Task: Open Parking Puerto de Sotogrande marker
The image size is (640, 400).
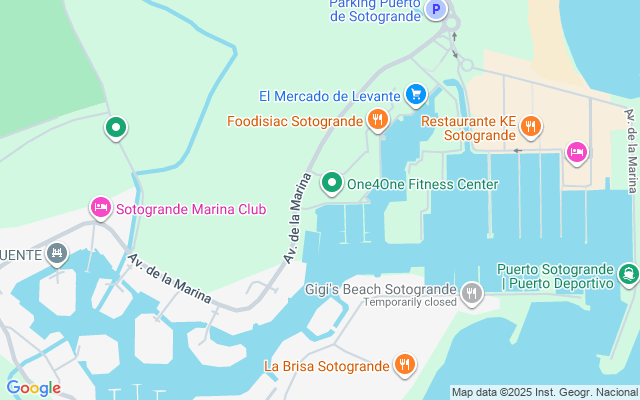Action: tap(435, 10)
